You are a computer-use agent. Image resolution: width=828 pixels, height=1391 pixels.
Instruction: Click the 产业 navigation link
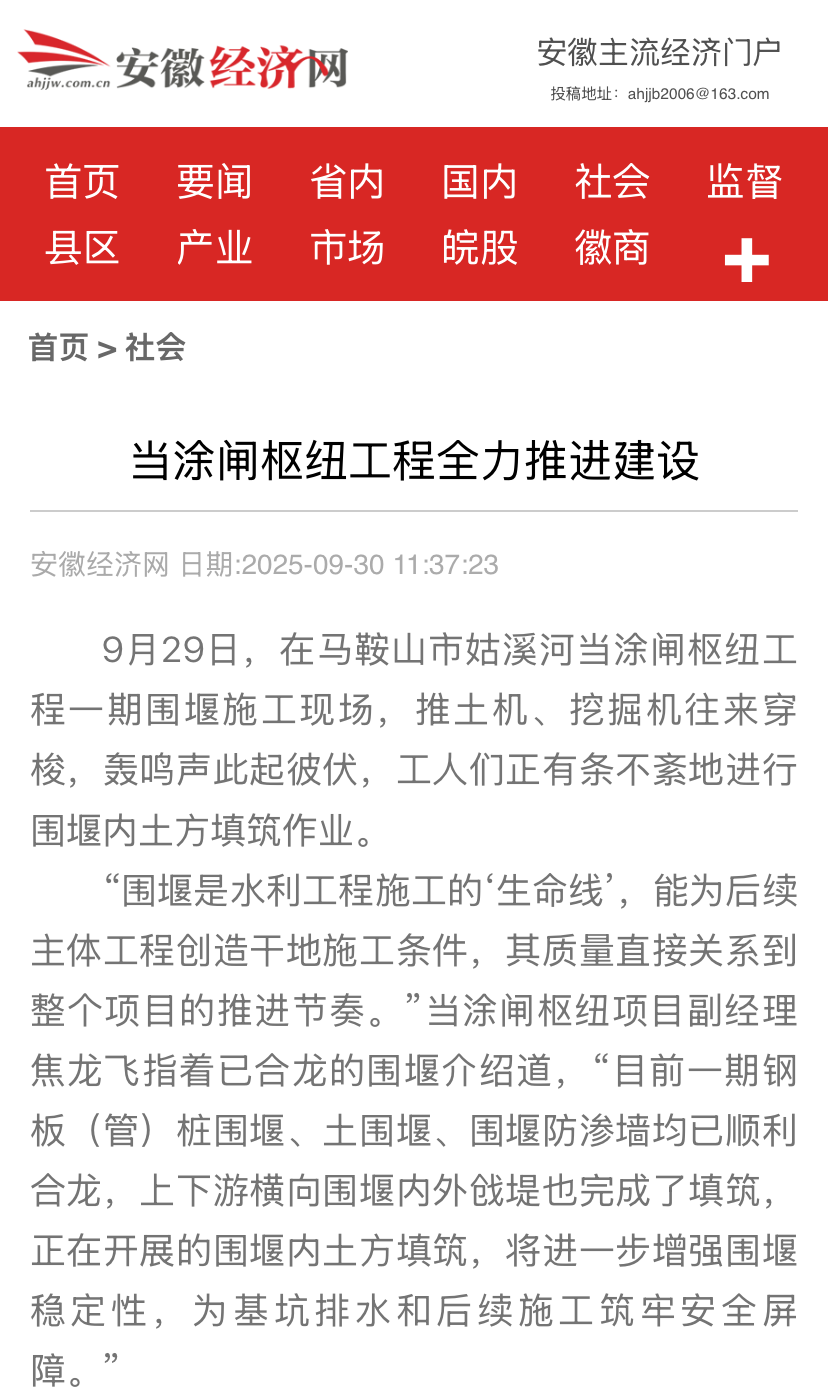pos(216,248)
